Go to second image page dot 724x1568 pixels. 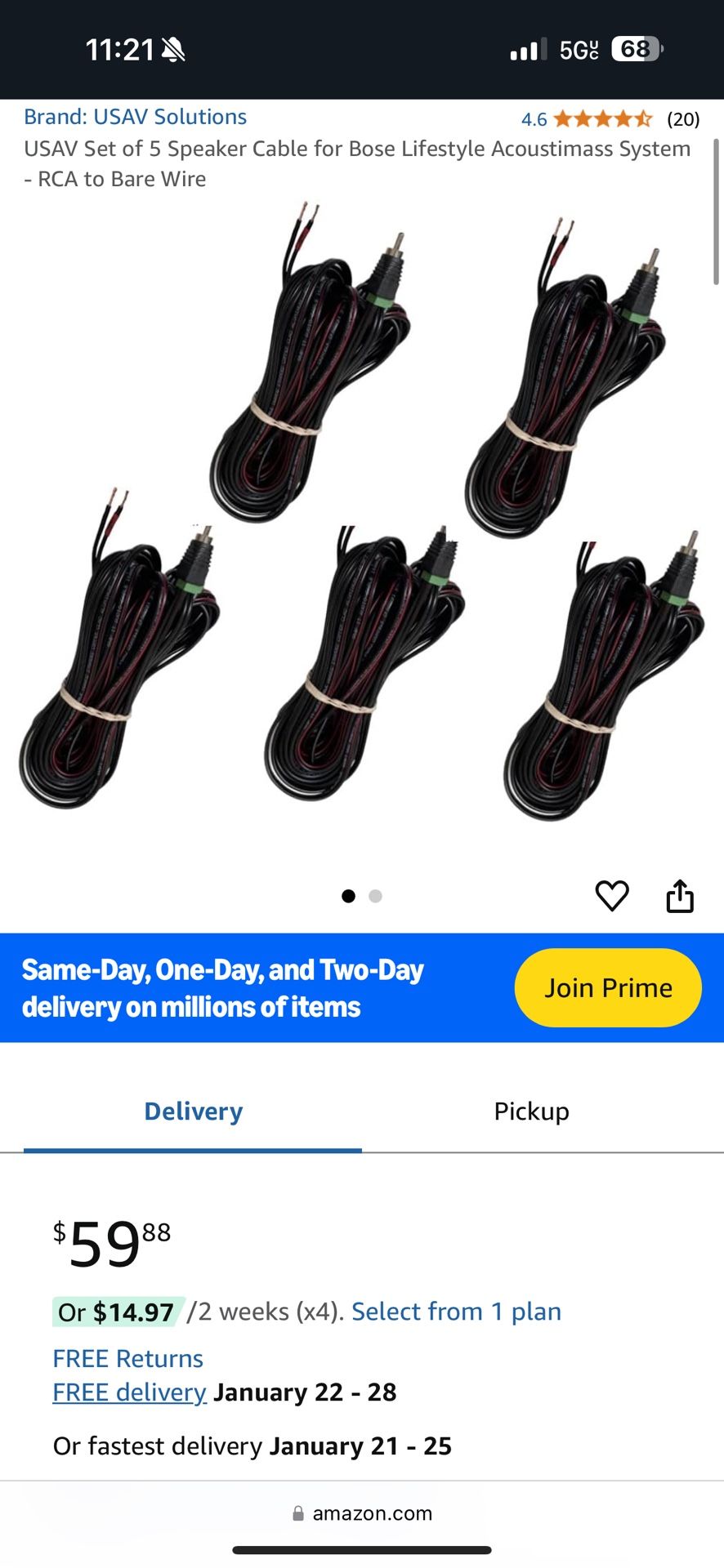(x=375, y=896)
